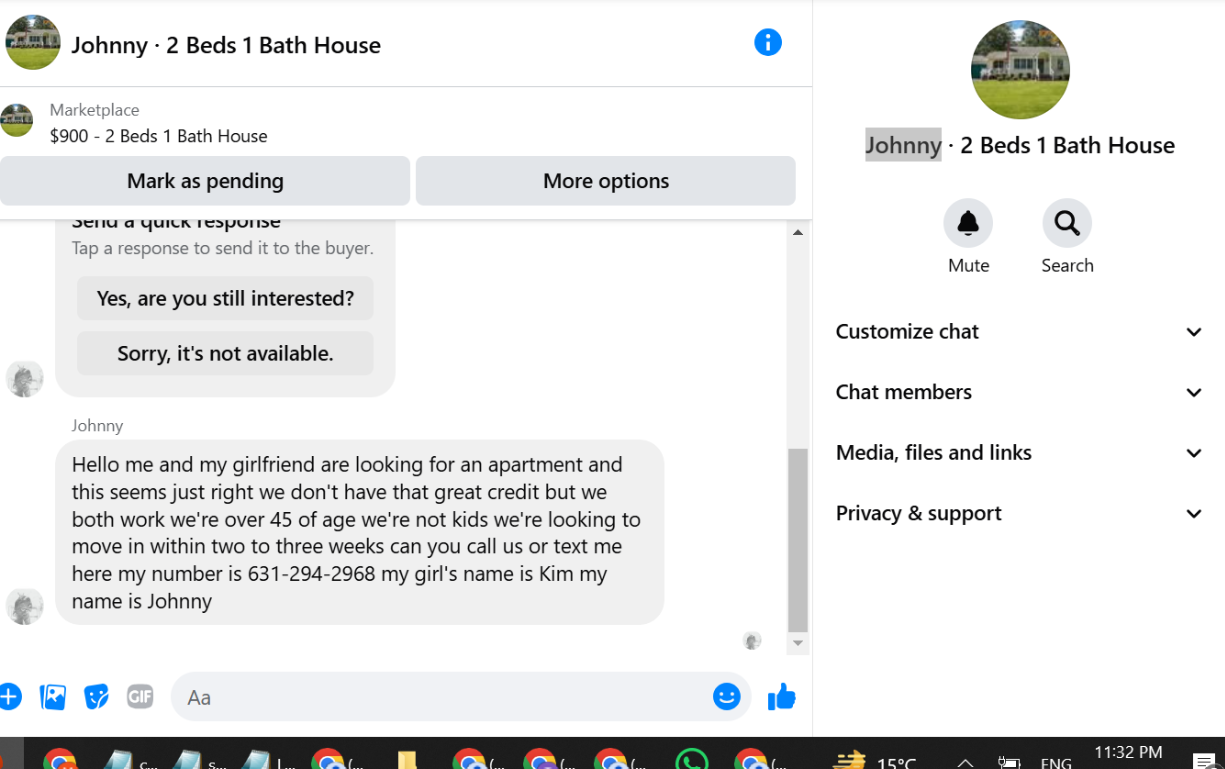Choose a GIF
Screen dimensions: 1225x769
(x=140, y=697)
